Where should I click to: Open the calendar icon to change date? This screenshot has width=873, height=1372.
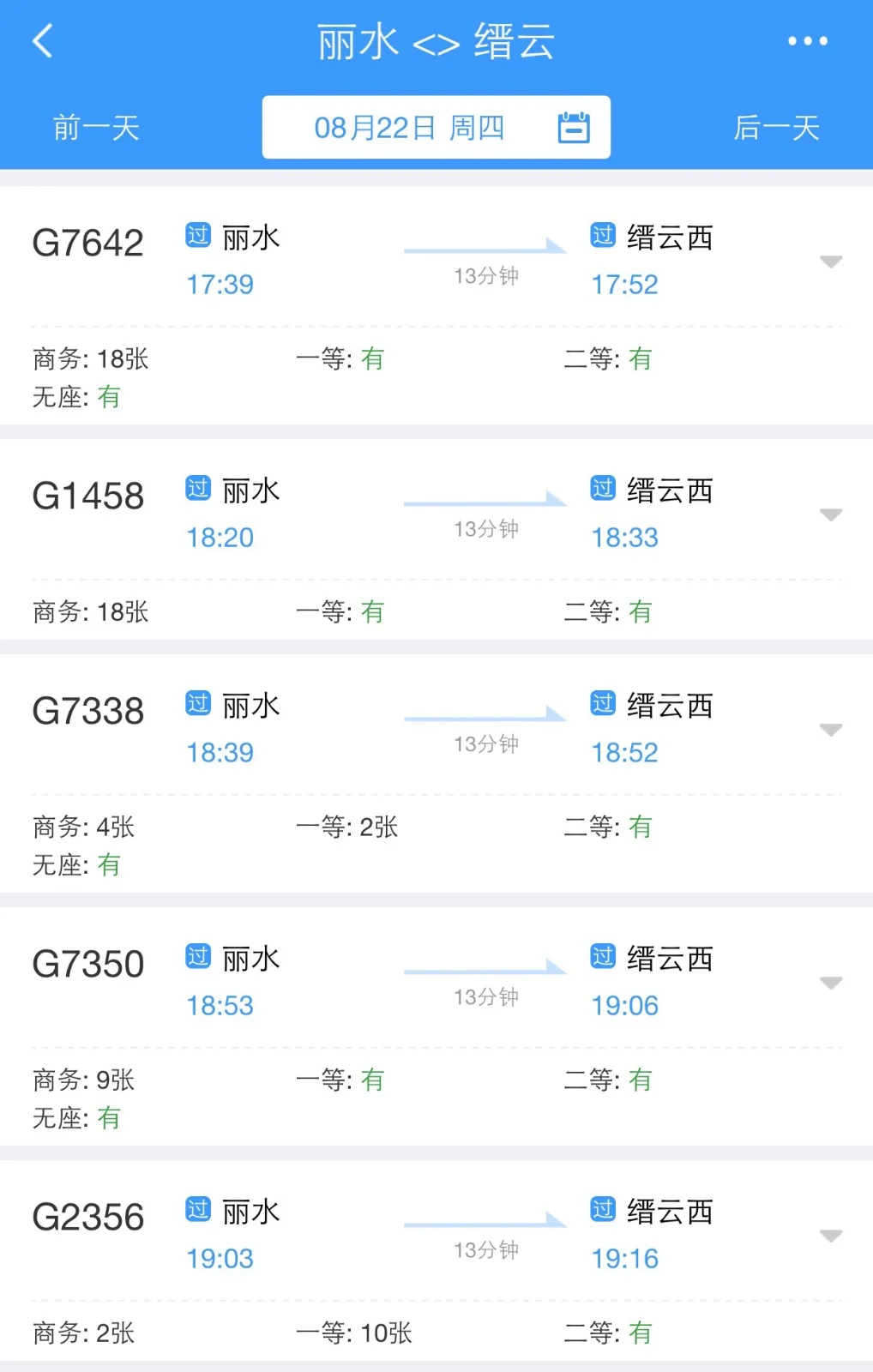pyautogui.click(x=573, y=126)
